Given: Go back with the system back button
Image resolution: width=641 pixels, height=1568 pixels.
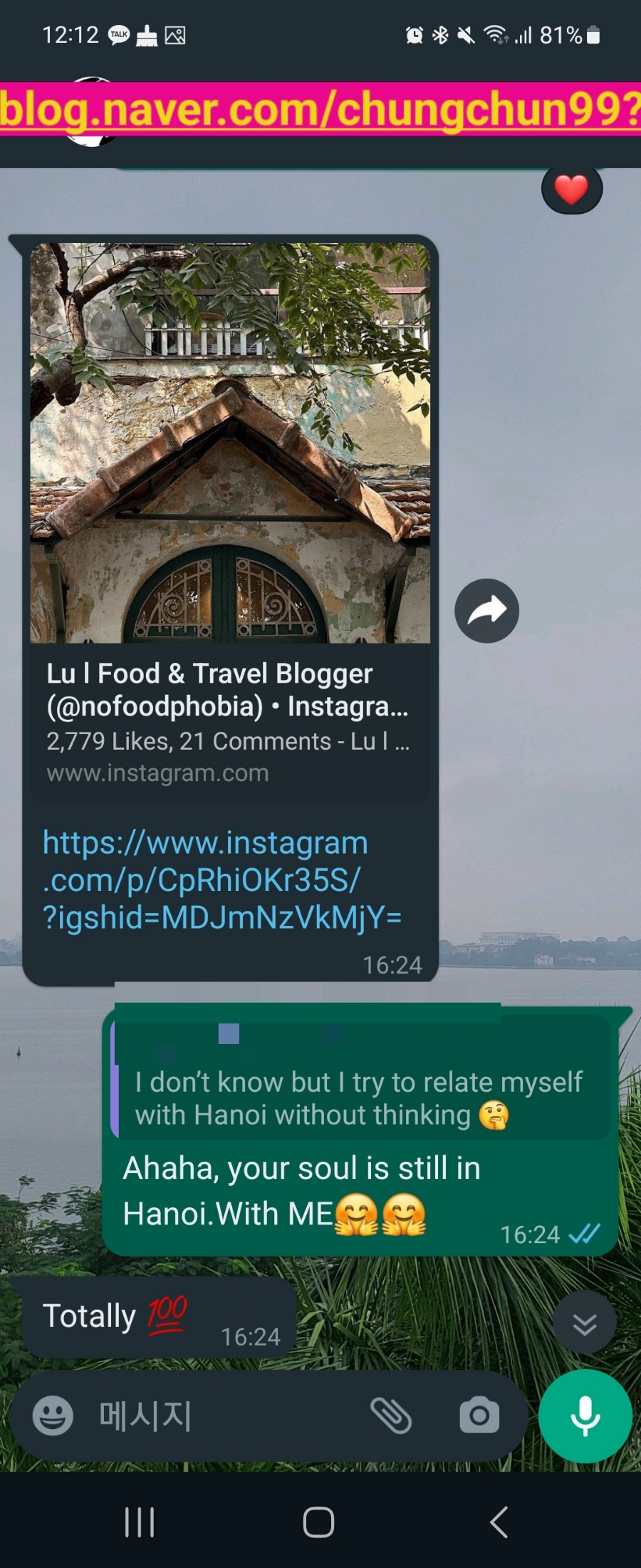Looking at the screenshot, I should click(x=499, y=1522).
